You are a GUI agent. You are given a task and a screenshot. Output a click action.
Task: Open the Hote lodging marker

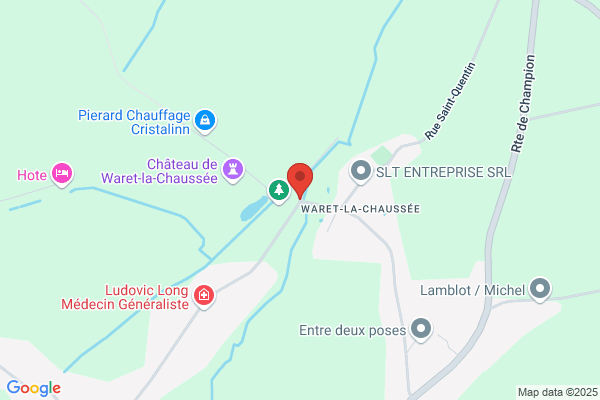pyautogui.click(x=62, y=174)
